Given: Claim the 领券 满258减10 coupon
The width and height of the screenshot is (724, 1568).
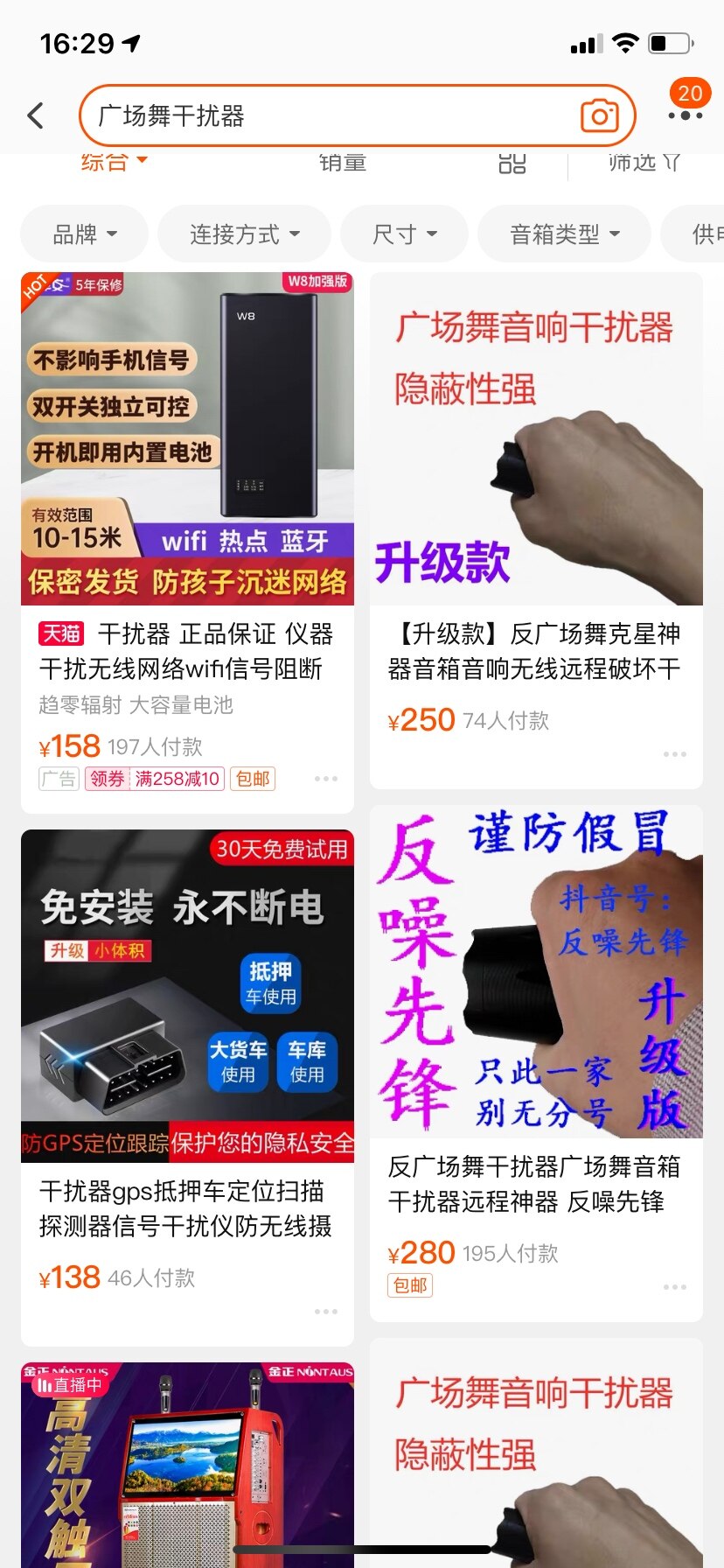Looking at the screenshot, I should pos(155,779).
